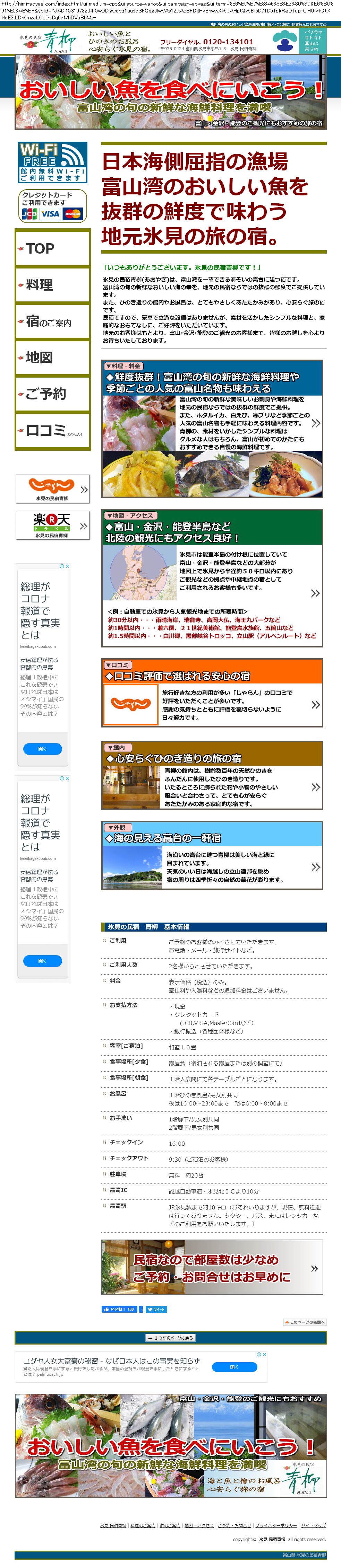
Task: Open the TOP item in the side menu
Action: pyautogui.click(x=53, y=248)
